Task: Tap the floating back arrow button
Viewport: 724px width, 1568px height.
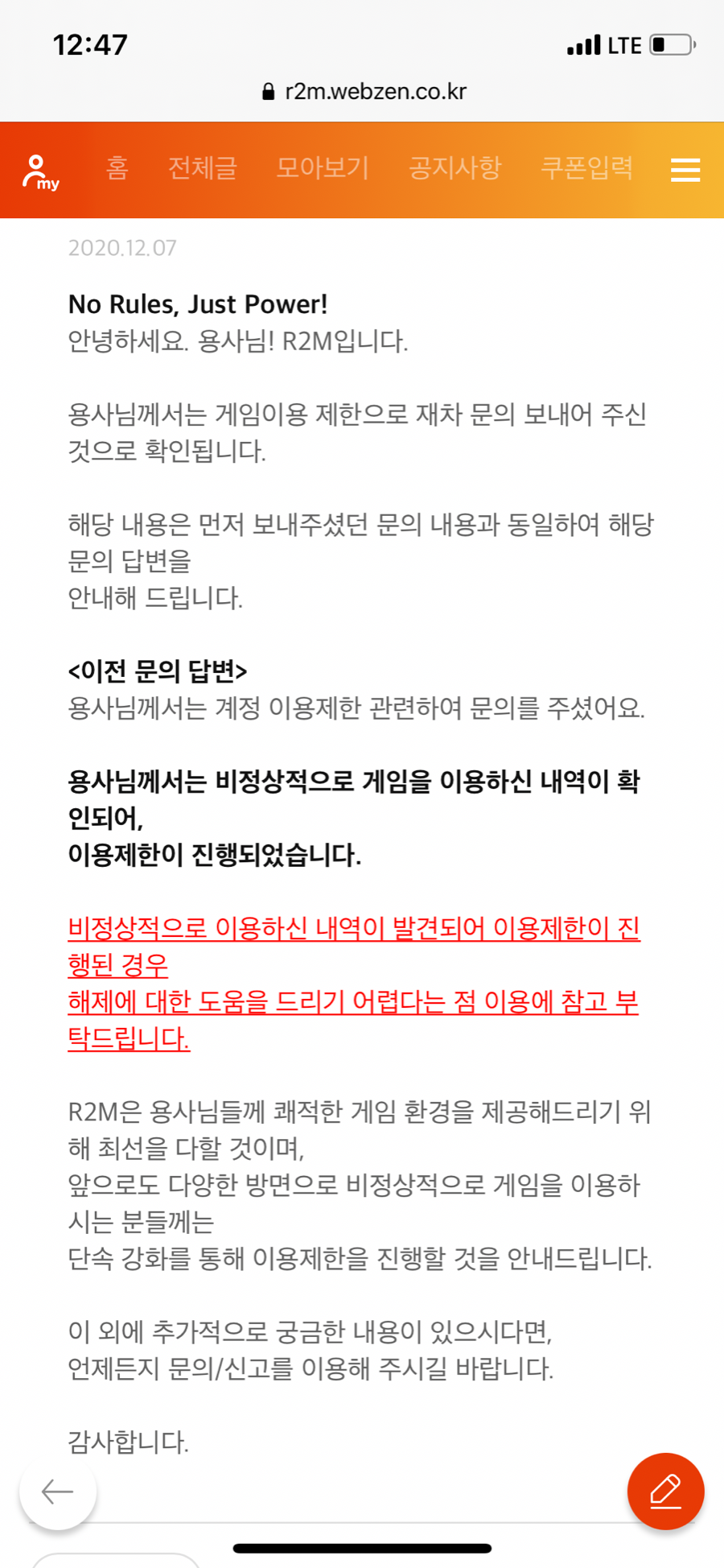Action: click(58, 1492)
